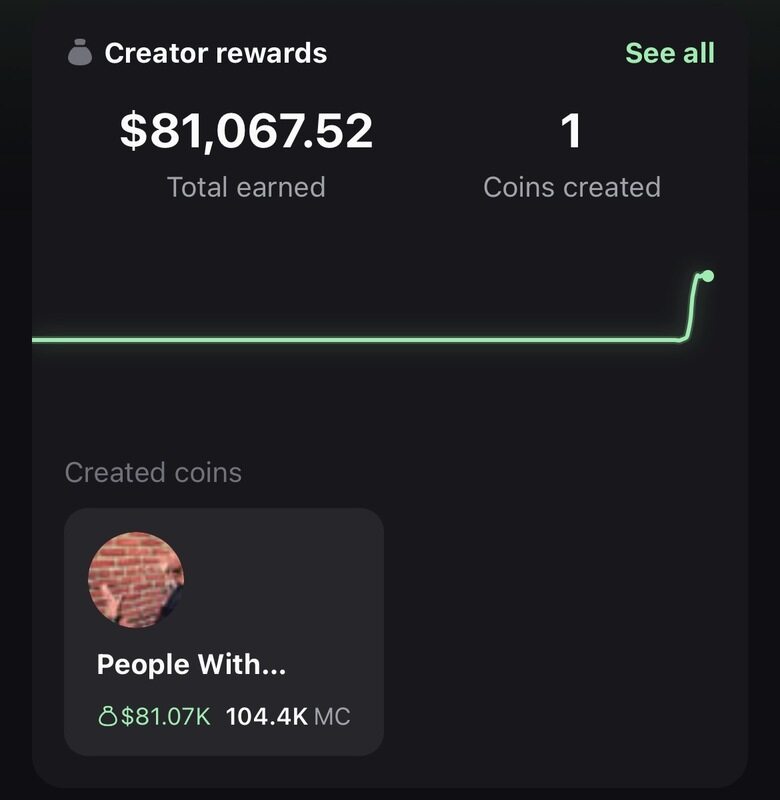Open See all creator rewards

click(x=669, y=53)
